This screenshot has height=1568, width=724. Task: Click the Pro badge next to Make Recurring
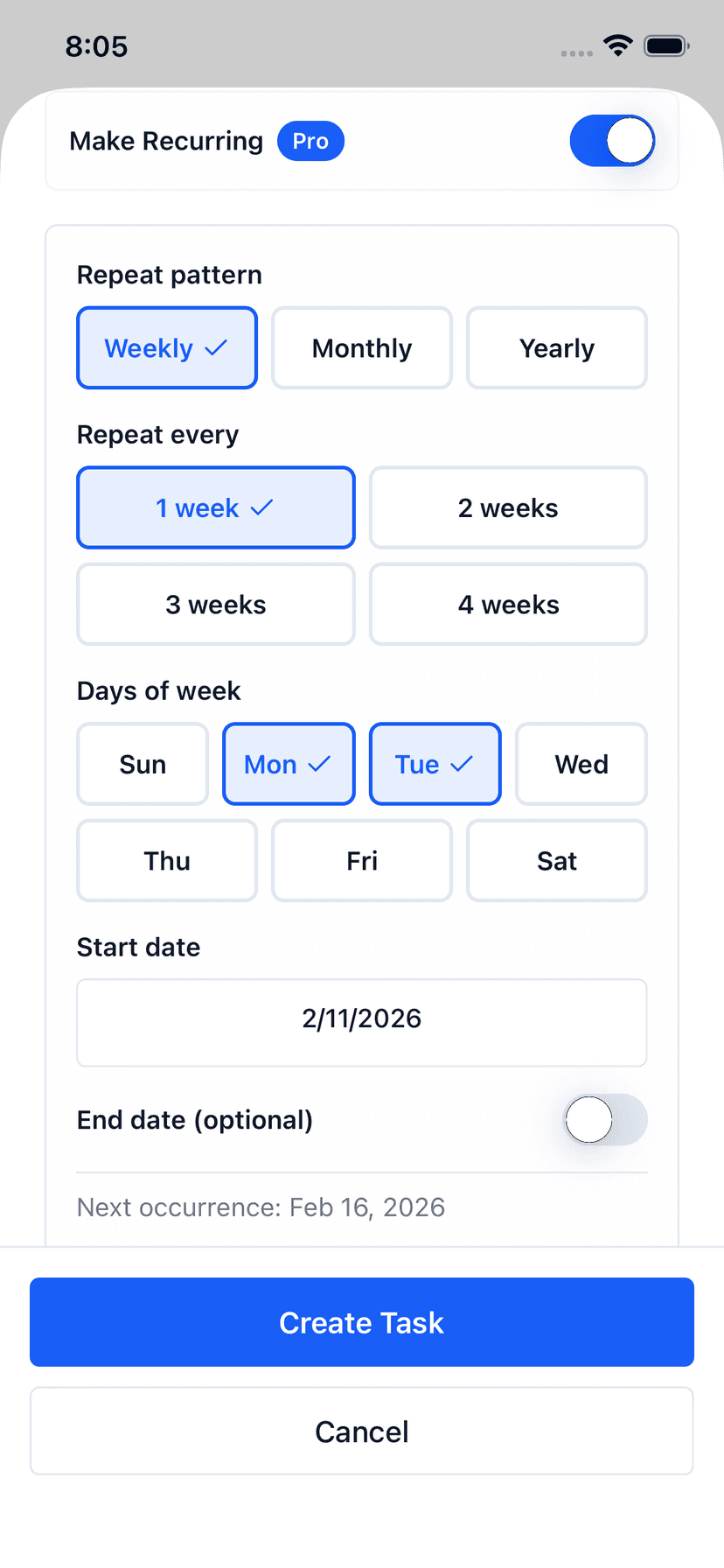click(310, 141)
